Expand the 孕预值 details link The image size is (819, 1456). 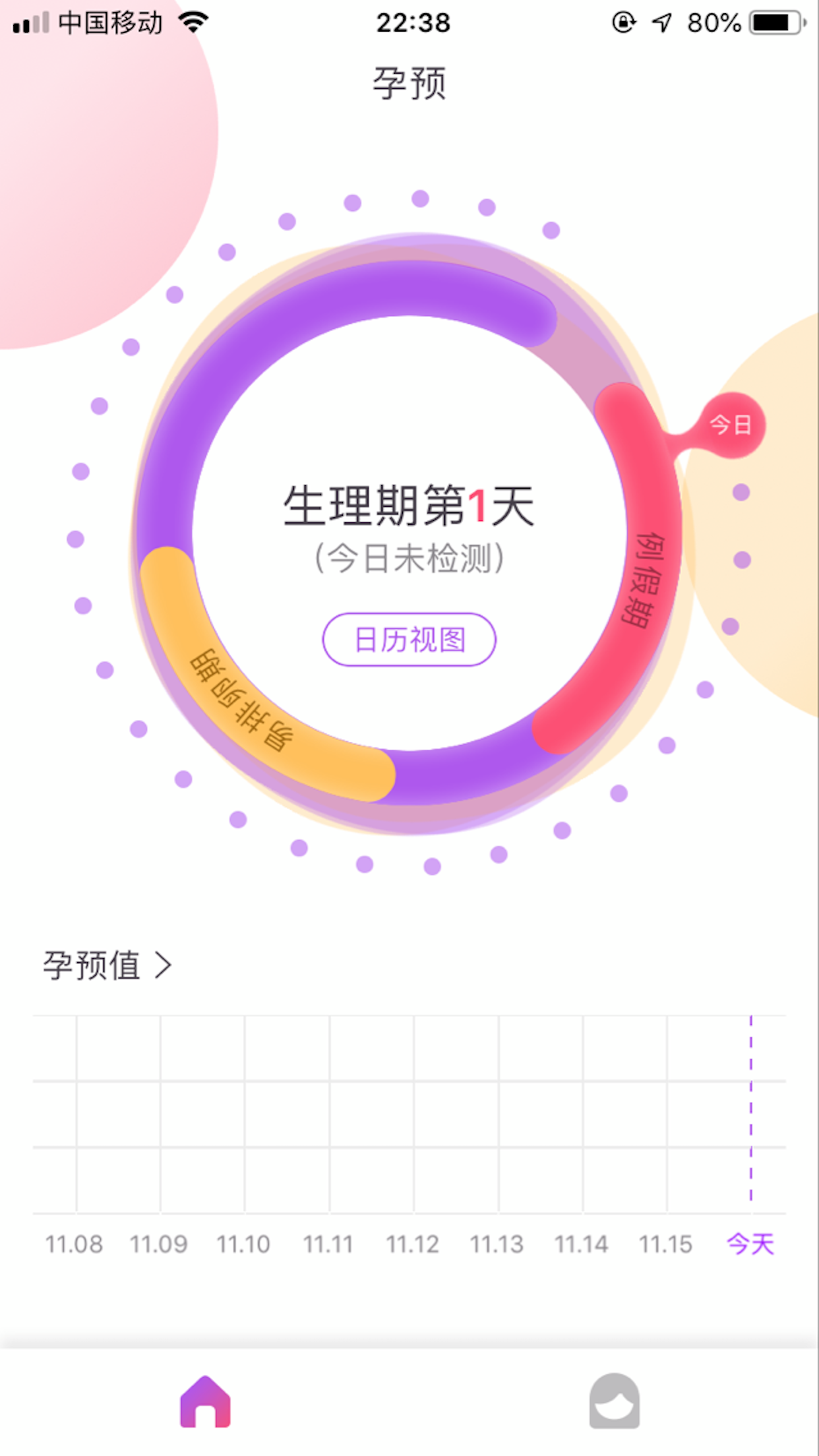pyautogui.click(x=107, y=965)
